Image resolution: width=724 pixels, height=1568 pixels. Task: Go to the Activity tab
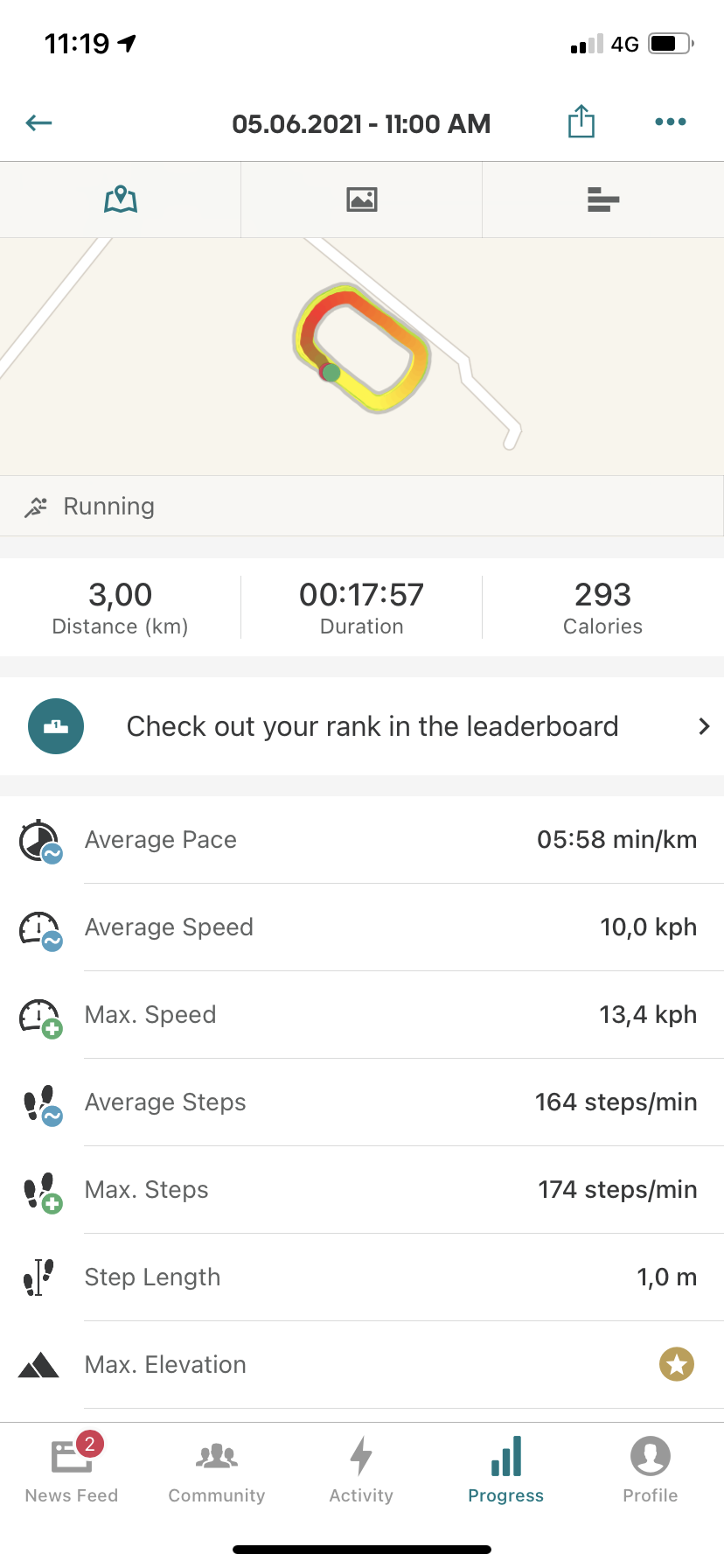(x=361, y=1470)
